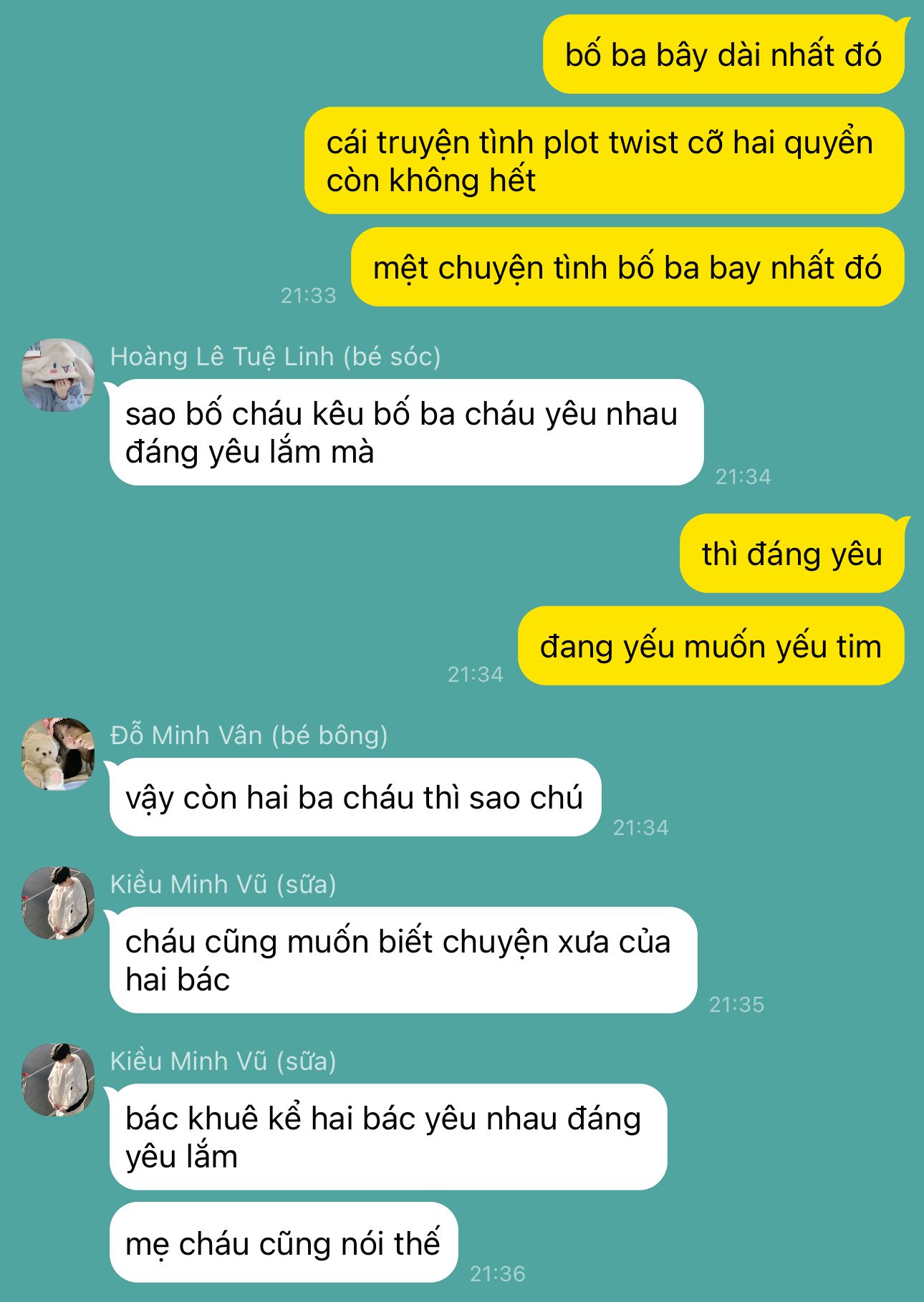Tap Kiều Minh Vũ's avatar beside 'bác khuê kể' message
Viewport: 924px width, 1302px height.
coord(58,1080)
